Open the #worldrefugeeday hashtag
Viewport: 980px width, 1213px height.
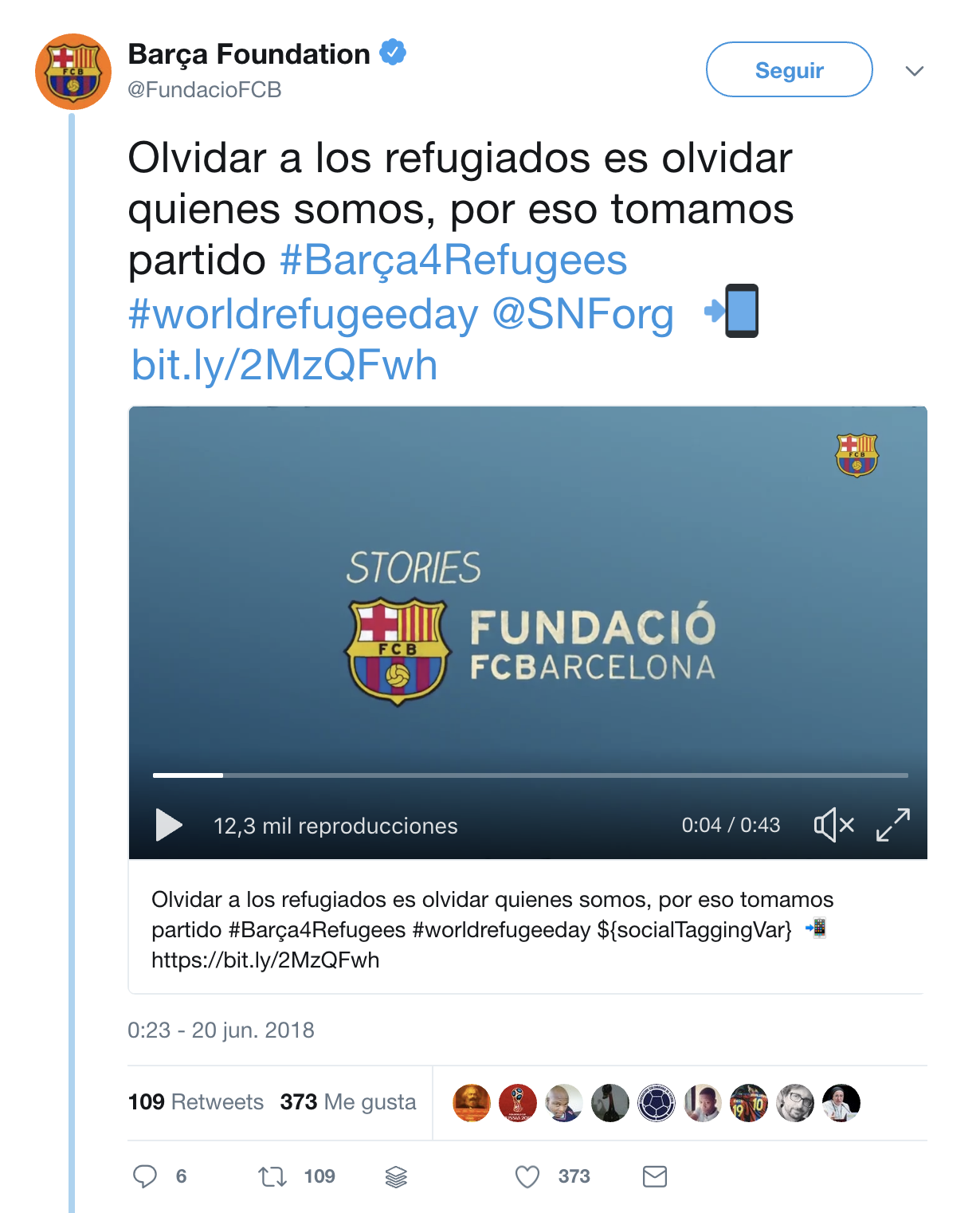pos(303,314)
